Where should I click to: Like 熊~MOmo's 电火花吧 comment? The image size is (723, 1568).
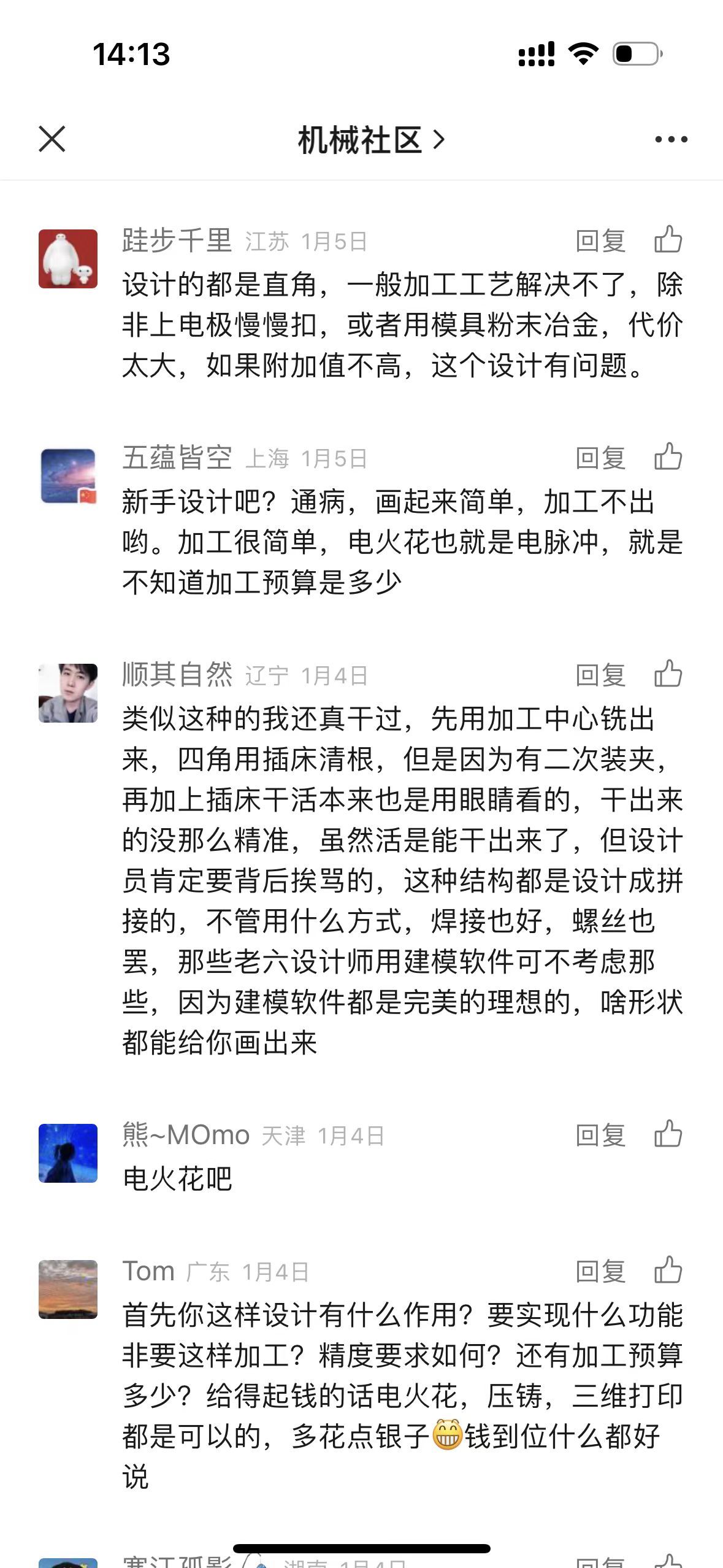coord(668,1134)
